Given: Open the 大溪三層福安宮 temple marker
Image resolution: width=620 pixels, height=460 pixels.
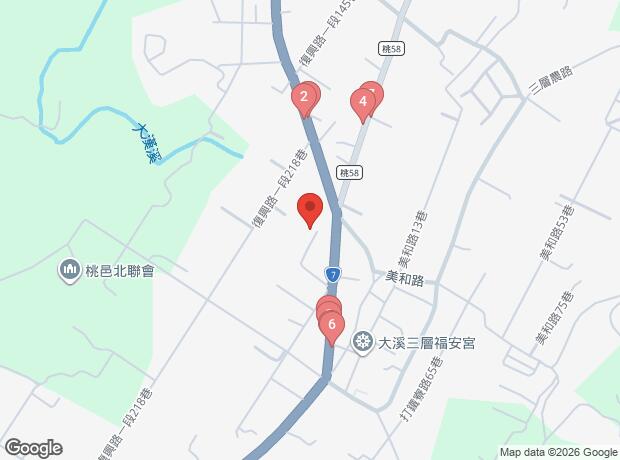Looking at the screenshot, I should tap(364, 343).
